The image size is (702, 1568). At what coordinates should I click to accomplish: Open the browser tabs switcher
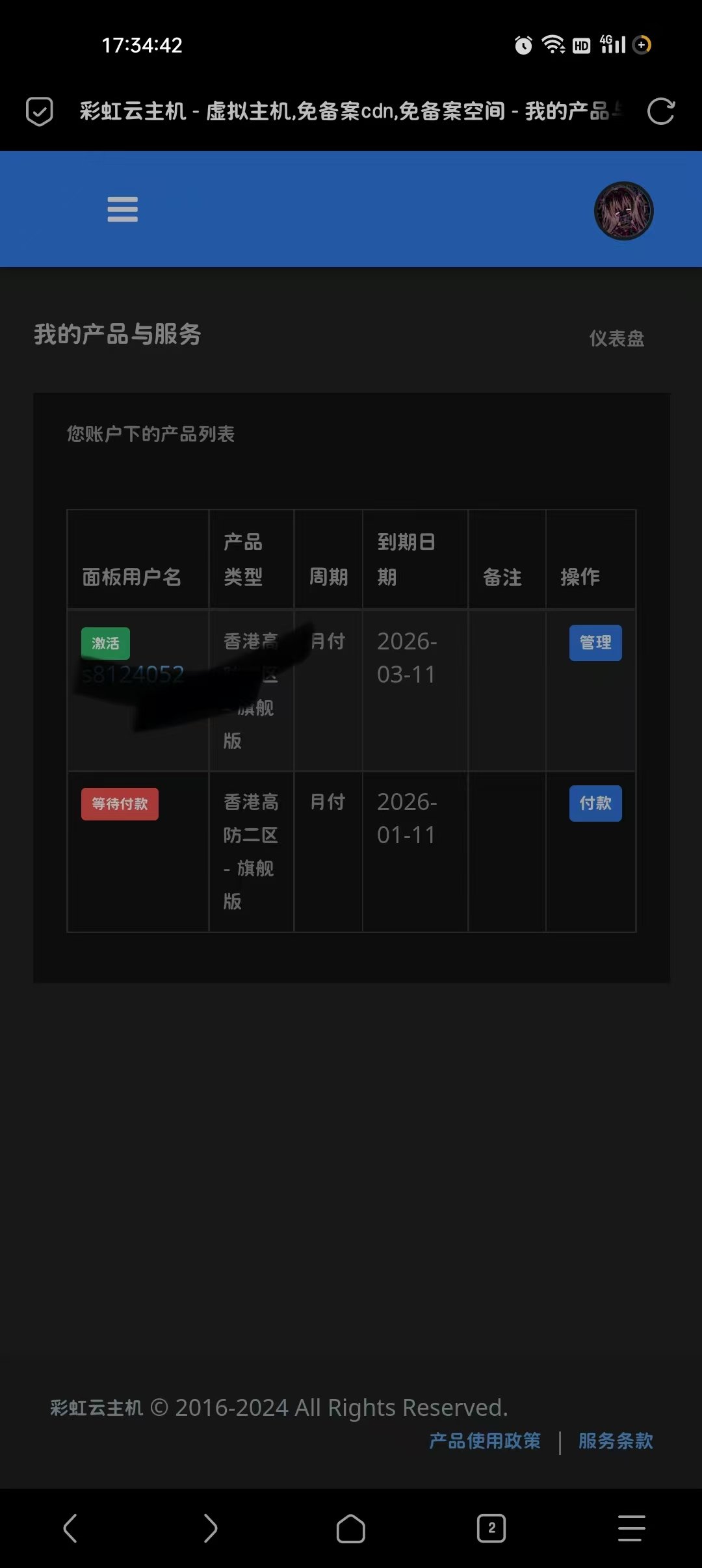491,1528
